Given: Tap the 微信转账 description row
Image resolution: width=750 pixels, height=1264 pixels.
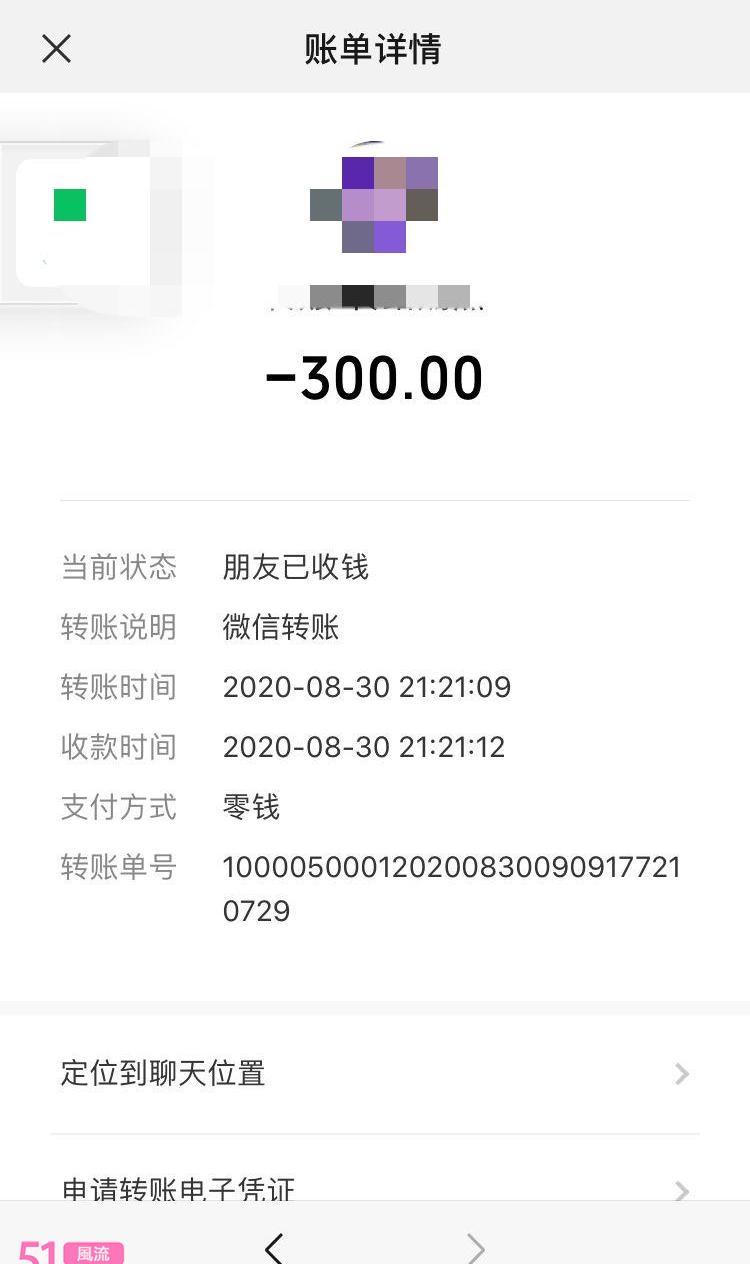Looking at the screenshot, I should point(278,627).
